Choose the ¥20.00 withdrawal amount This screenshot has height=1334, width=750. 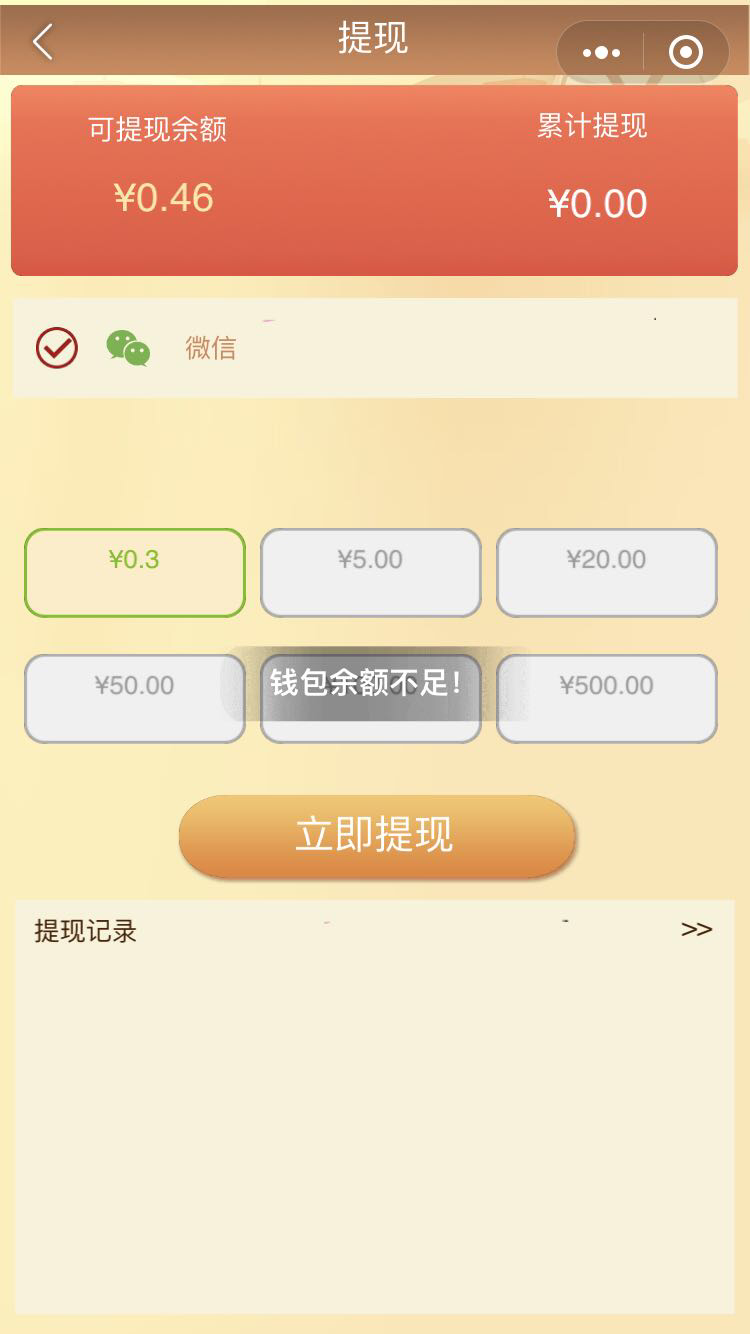[x=607, y=572]
